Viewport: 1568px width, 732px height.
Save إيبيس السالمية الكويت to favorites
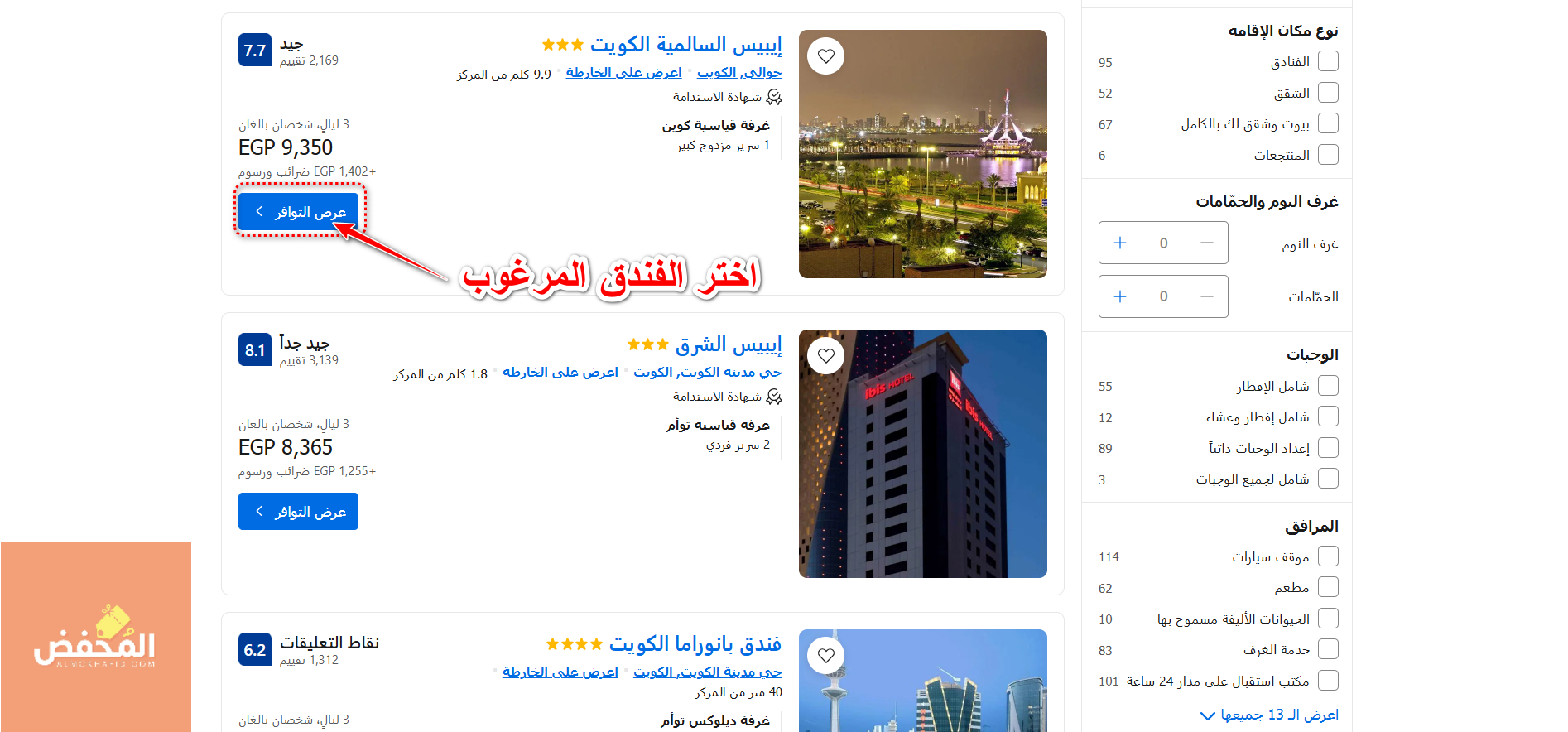(x=825, y=56)
